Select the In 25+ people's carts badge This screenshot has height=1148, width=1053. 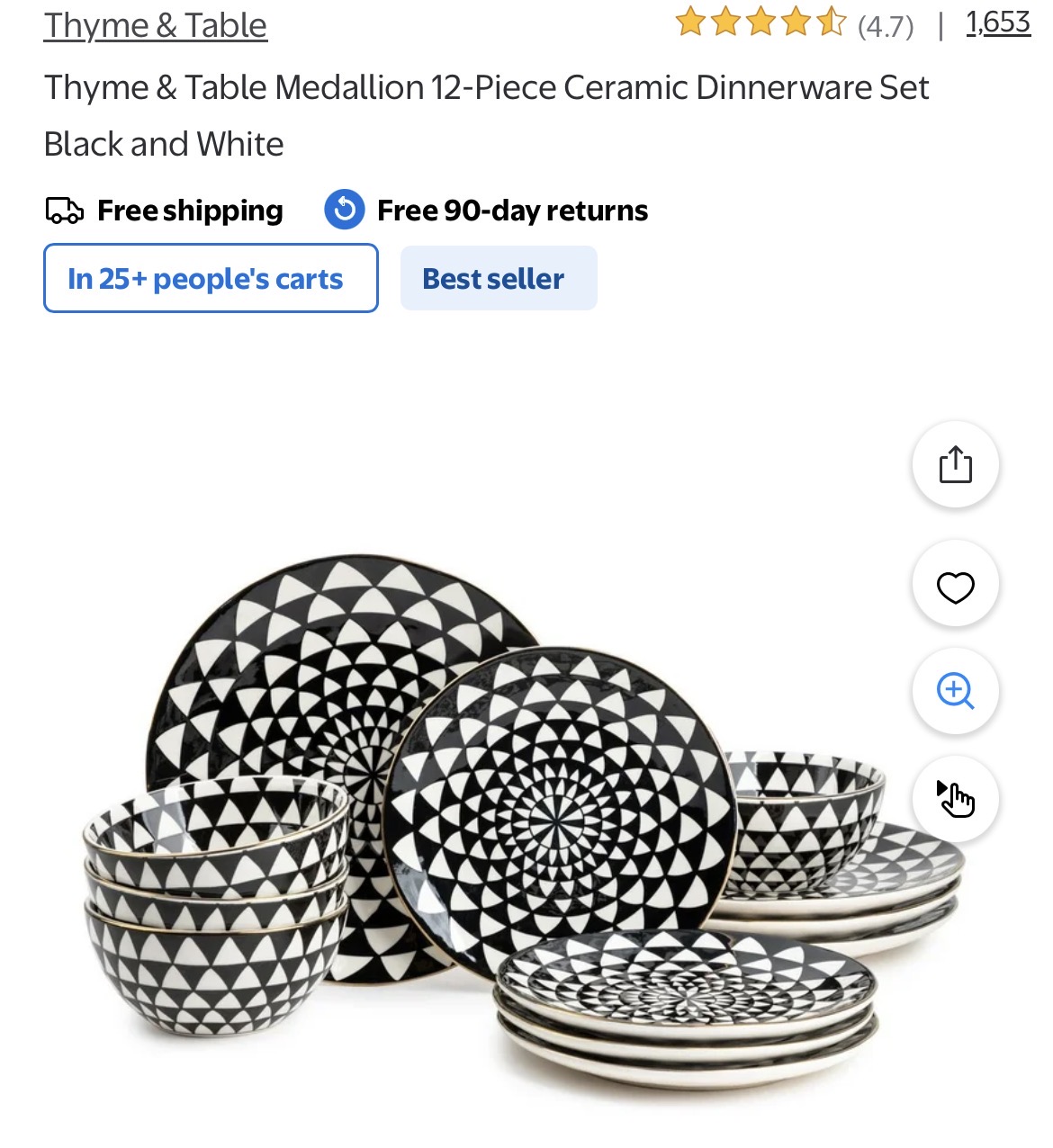click(210, 278)
